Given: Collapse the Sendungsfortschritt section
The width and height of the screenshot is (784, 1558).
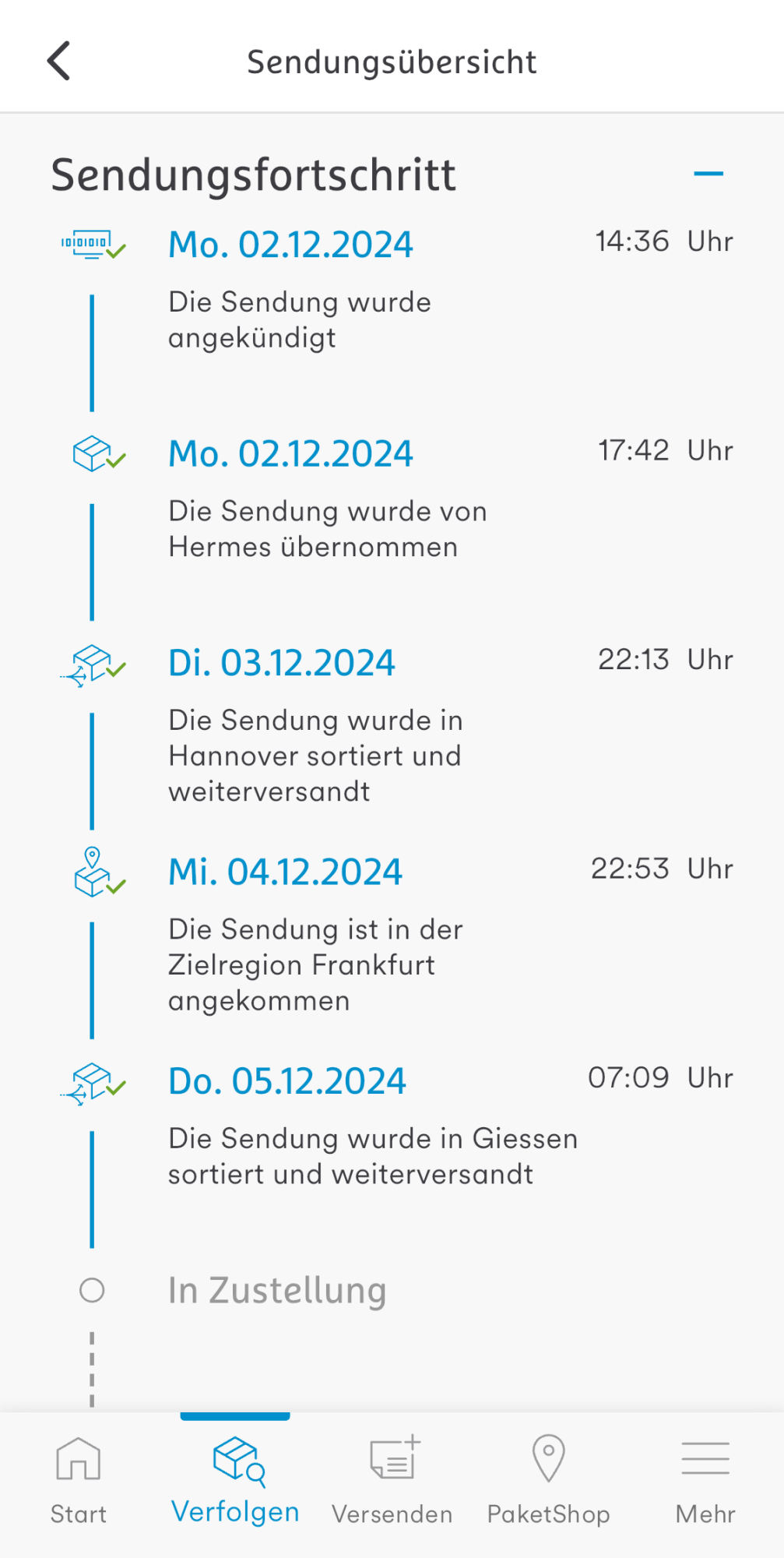Looking at the screenshot, I should [x=708, y=174].
